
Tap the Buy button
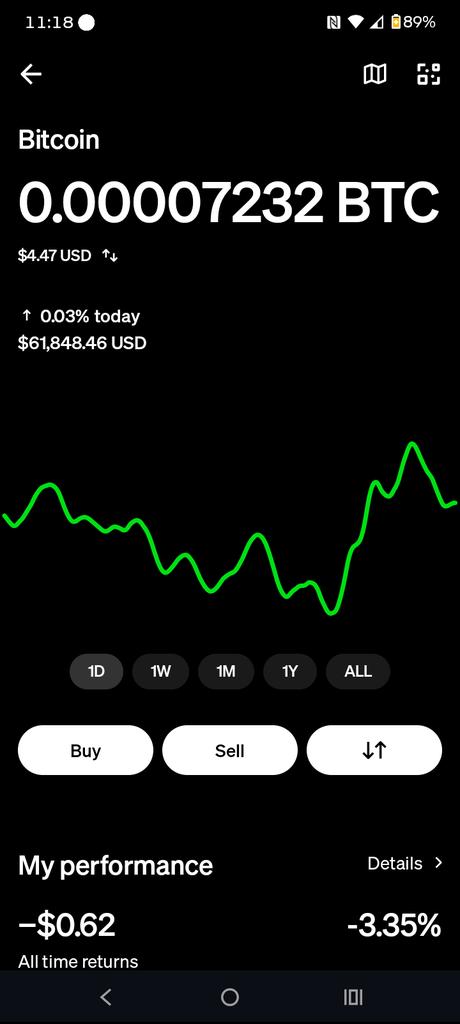(86, 750)
